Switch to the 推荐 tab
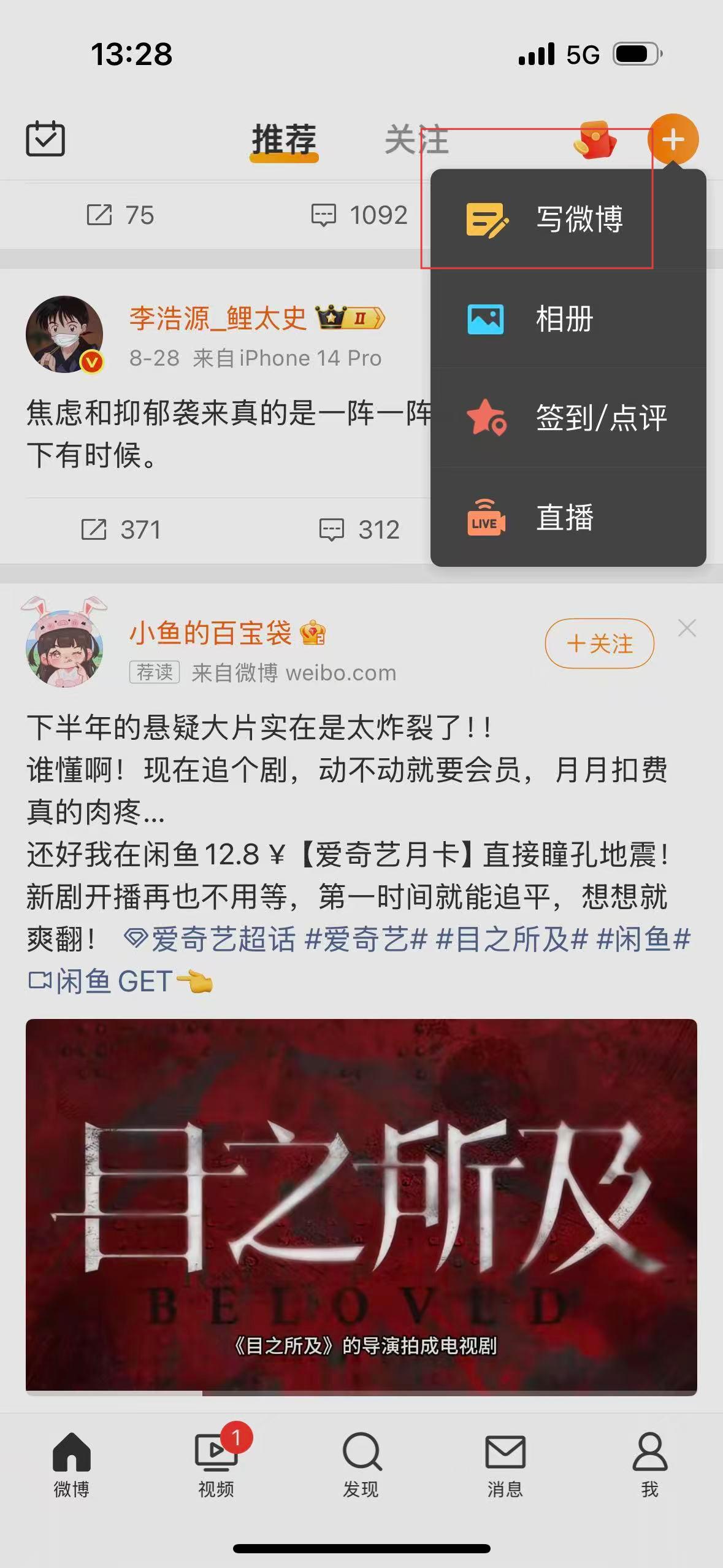The image size is (723, 1568). 284,140
